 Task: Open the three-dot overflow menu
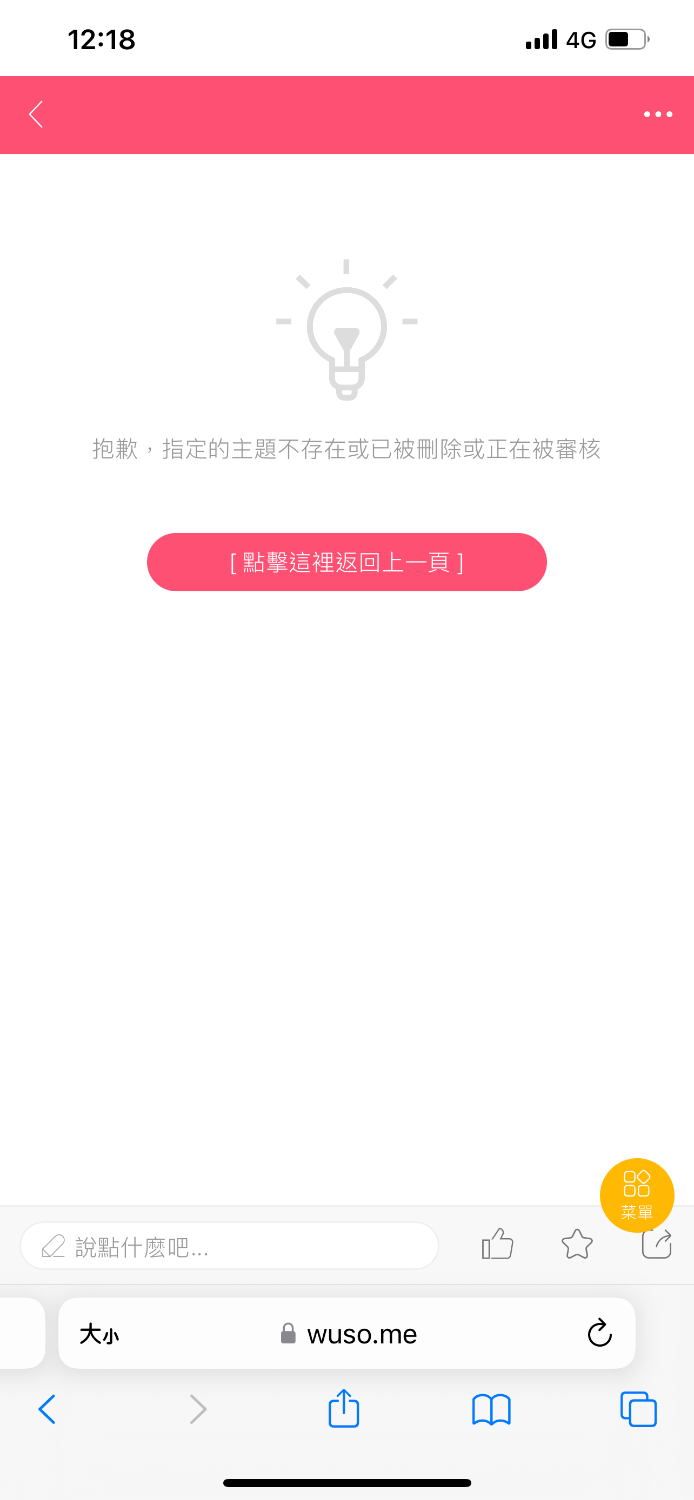658,115
